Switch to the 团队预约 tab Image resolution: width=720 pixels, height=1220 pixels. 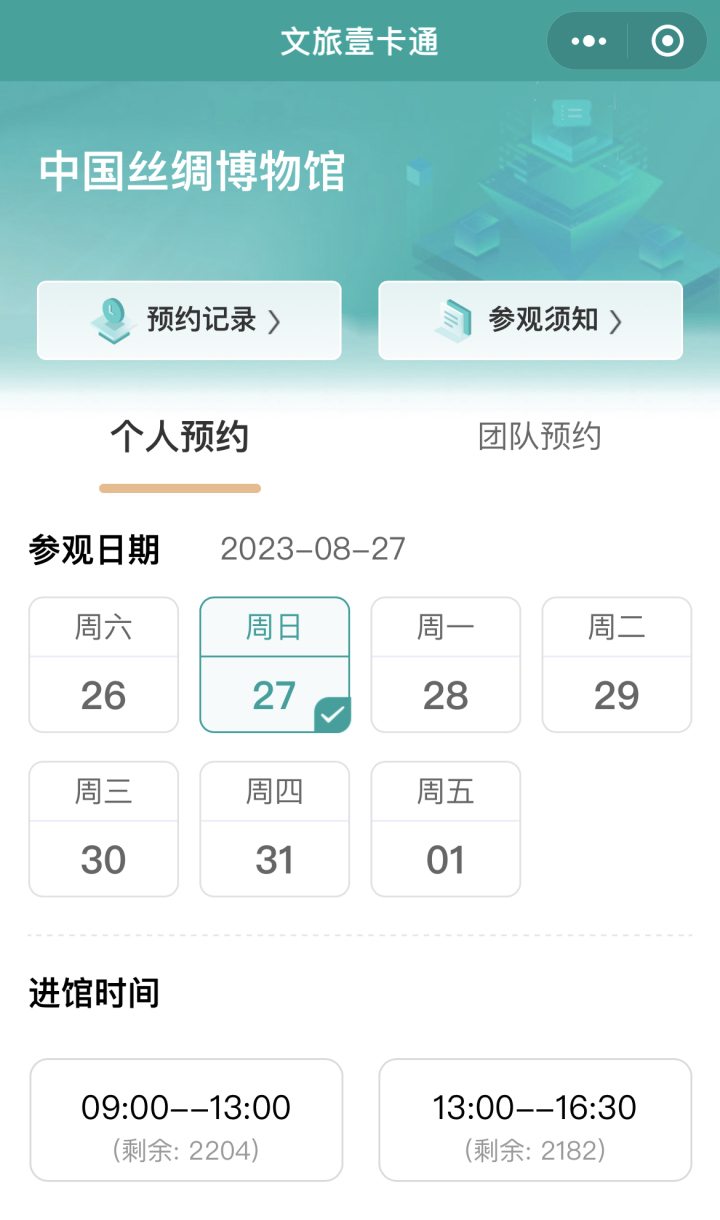[x=540, y=437]
